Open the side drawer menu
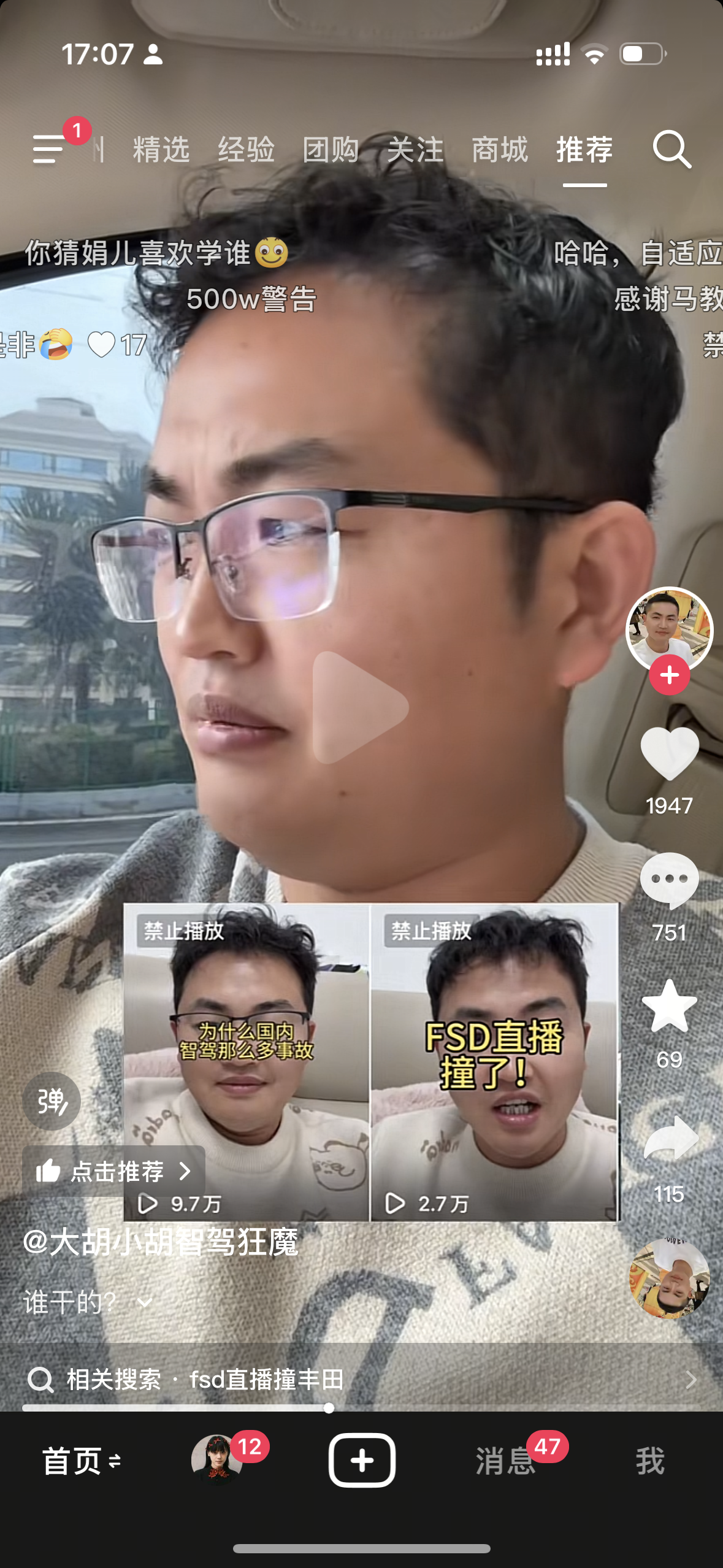Viewport: 723px width, 1568px height. [x=48, y=149]
